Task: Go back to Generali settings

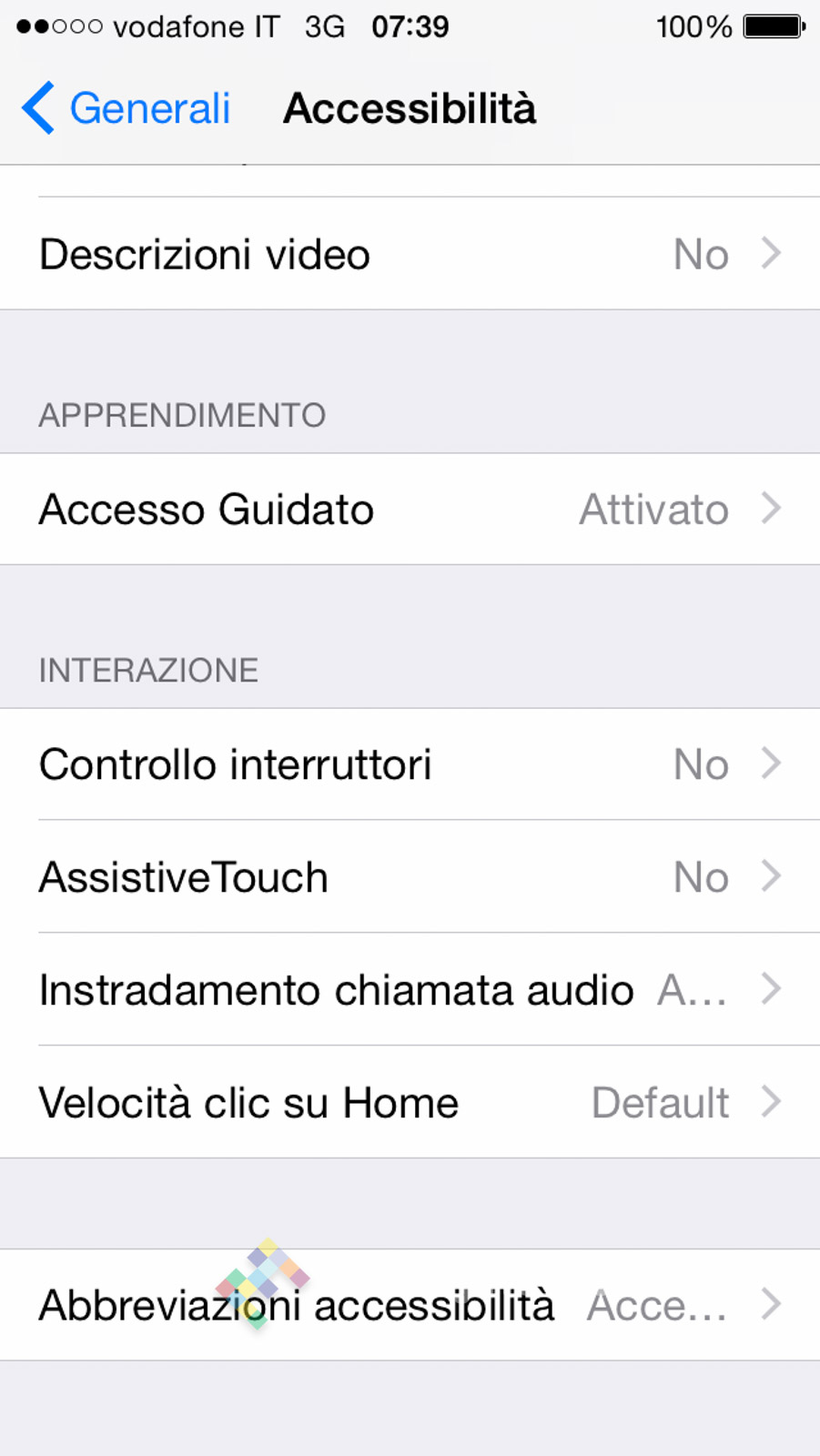Action: 127,108
